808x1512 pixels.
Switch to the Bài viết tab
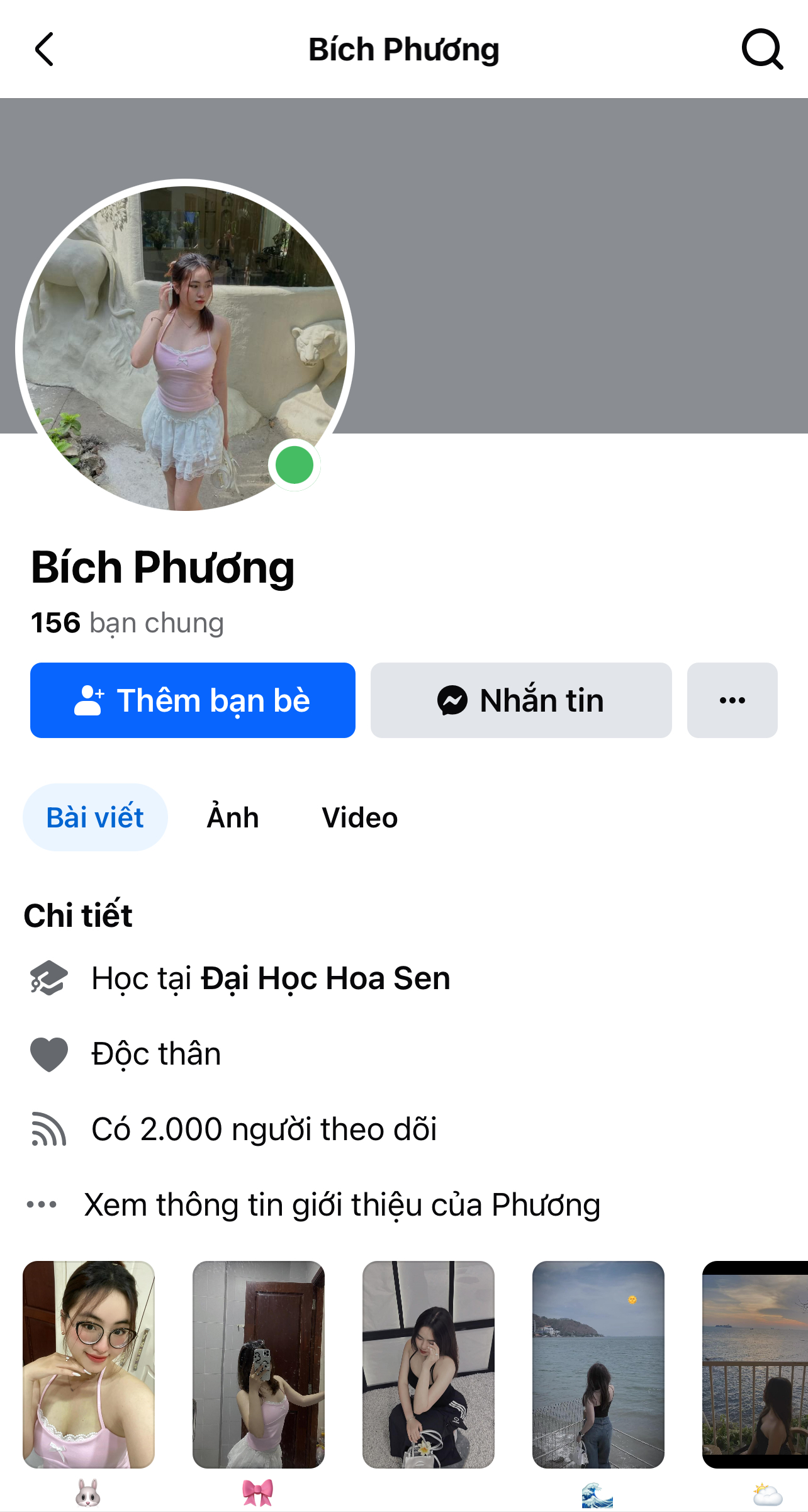[x=95, y=817]
